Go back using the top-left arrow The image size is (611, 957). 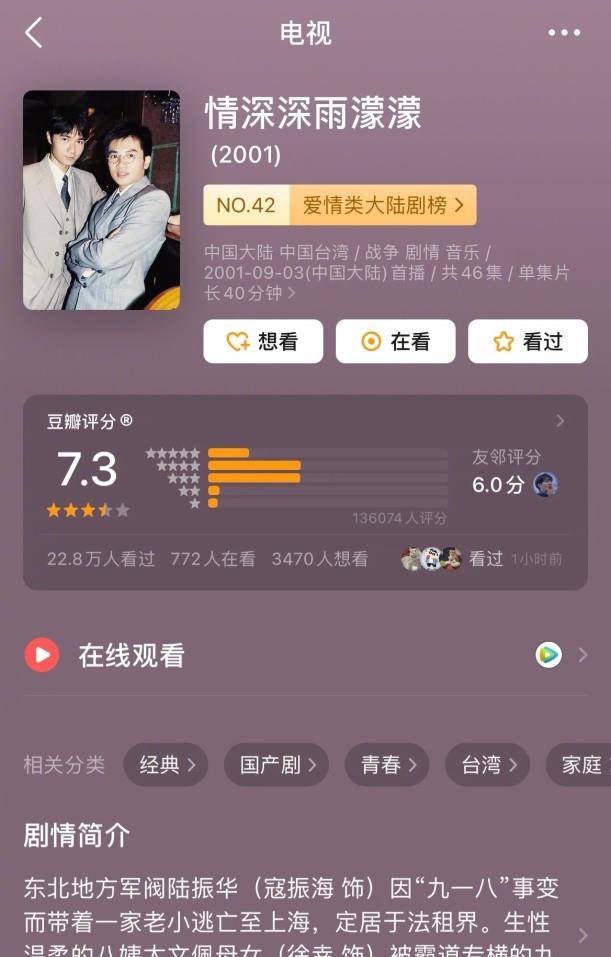33,33
